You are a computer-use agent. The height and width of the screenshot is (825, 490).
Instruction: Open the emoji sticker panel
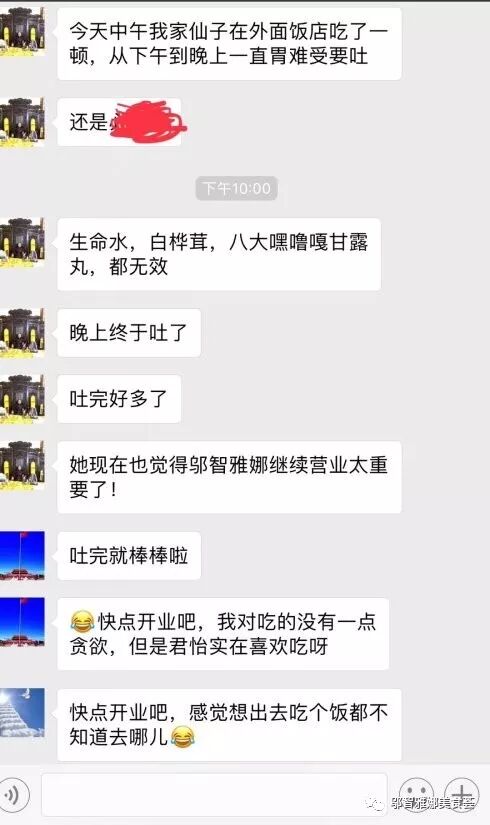click(x=416, y=794)
